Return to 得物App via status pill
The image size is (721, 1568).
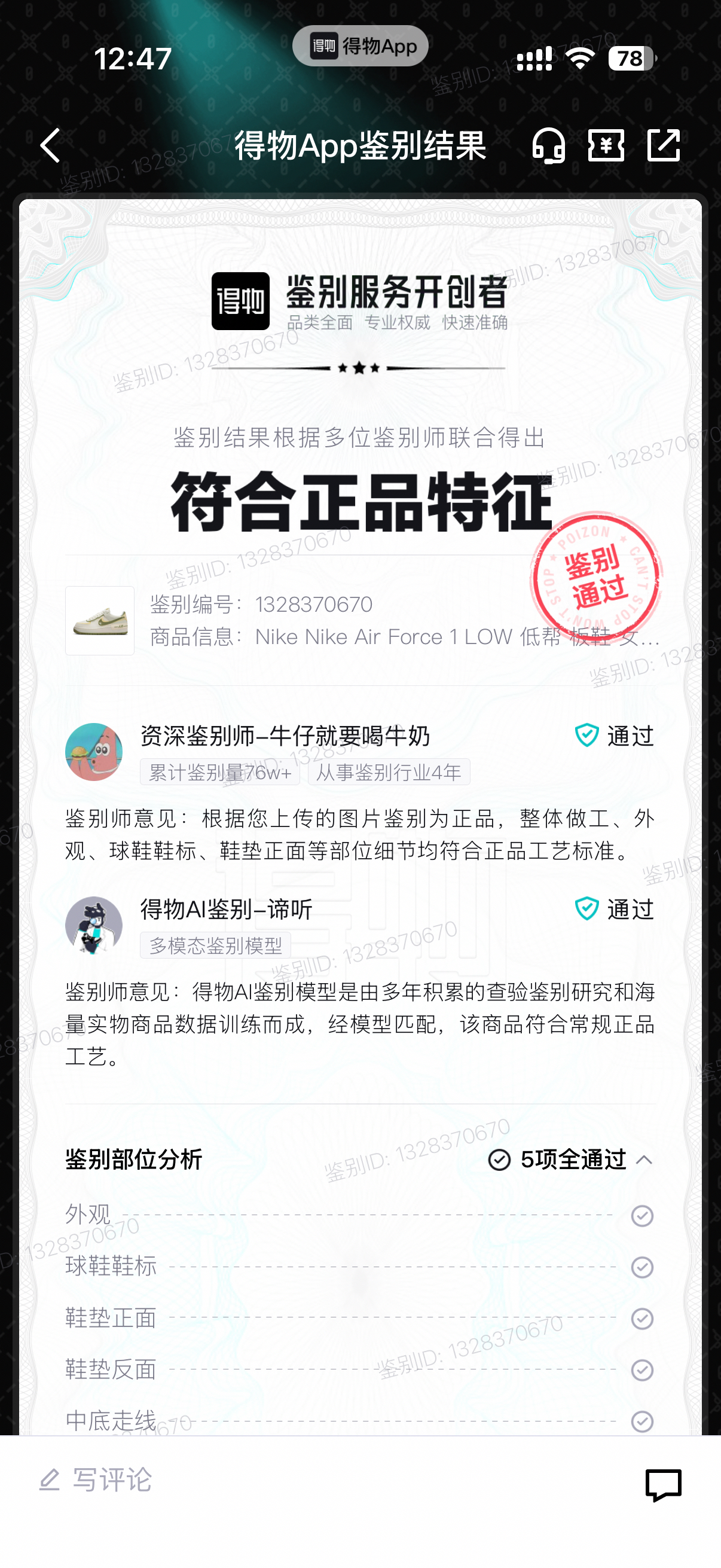pos(360,46)
